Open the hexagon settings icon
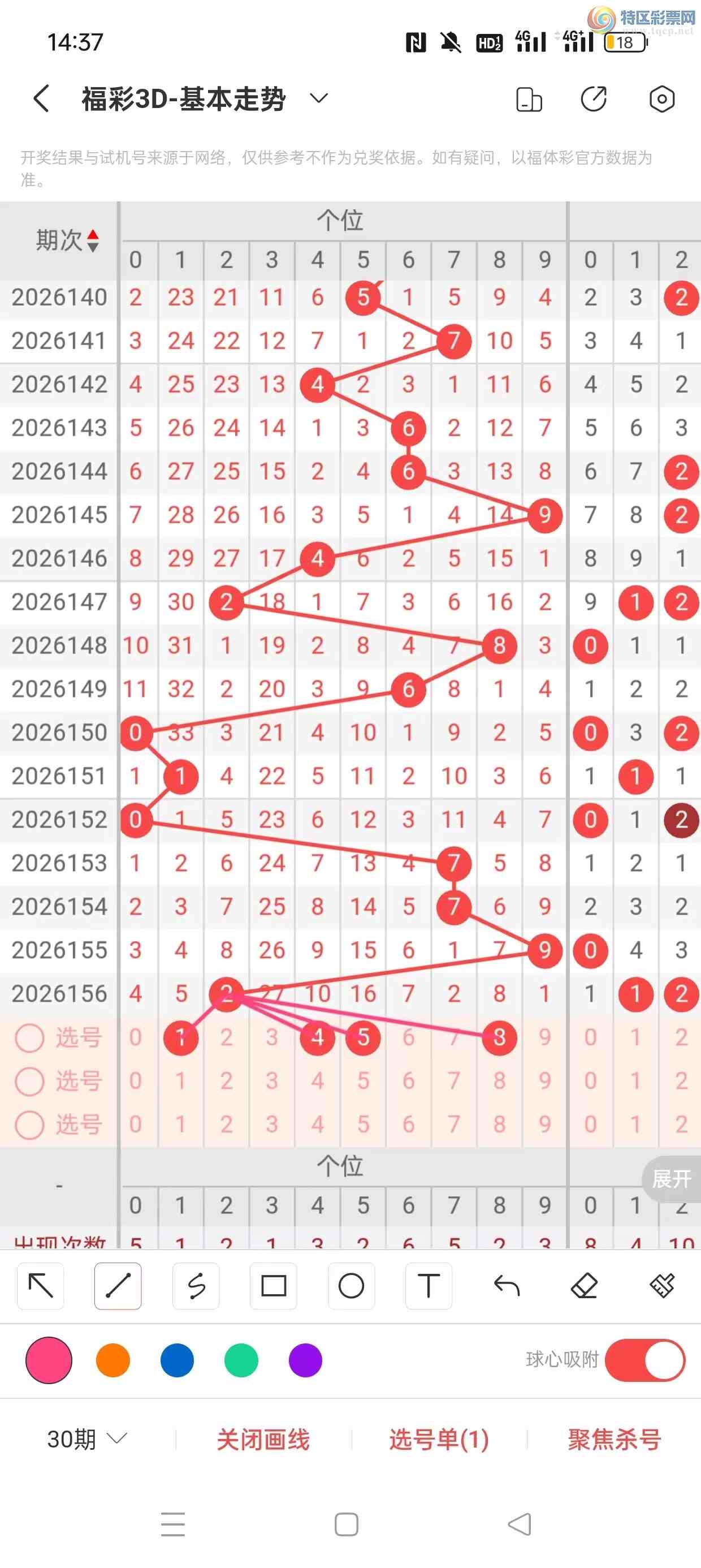The image size is (701, 1568). tap(661, 99)
